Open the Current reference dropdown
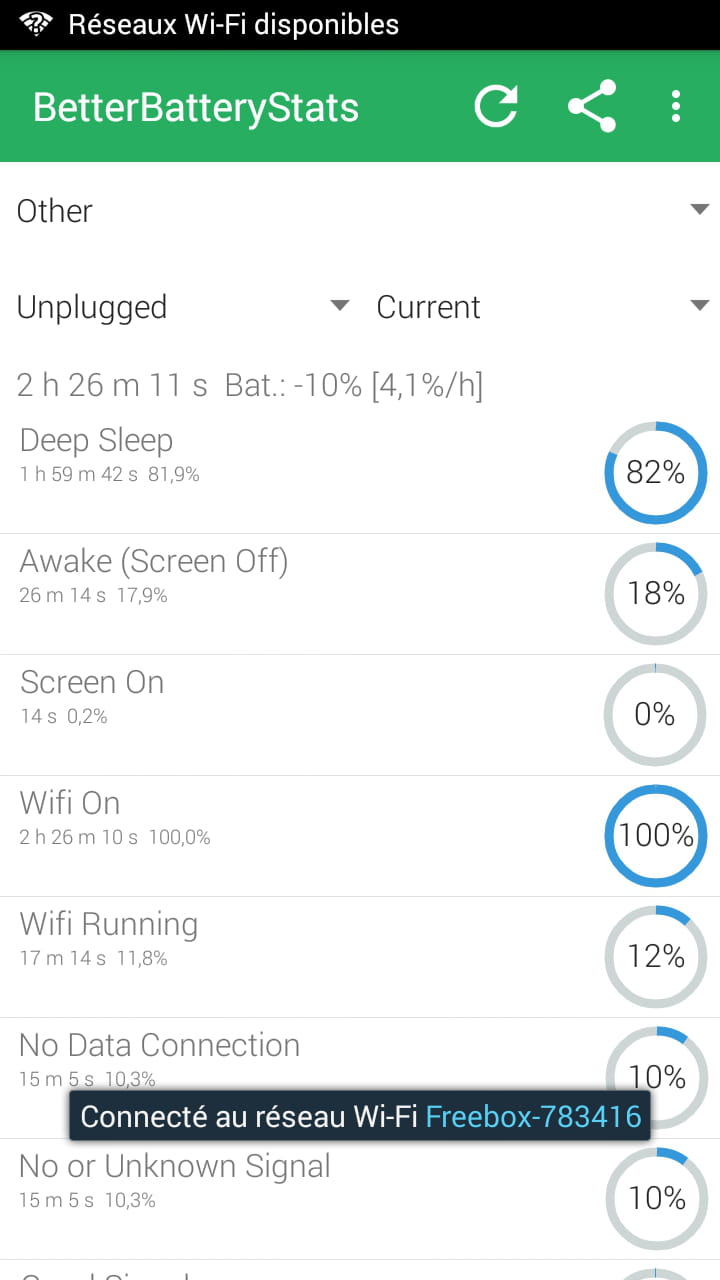 (542, 307)
